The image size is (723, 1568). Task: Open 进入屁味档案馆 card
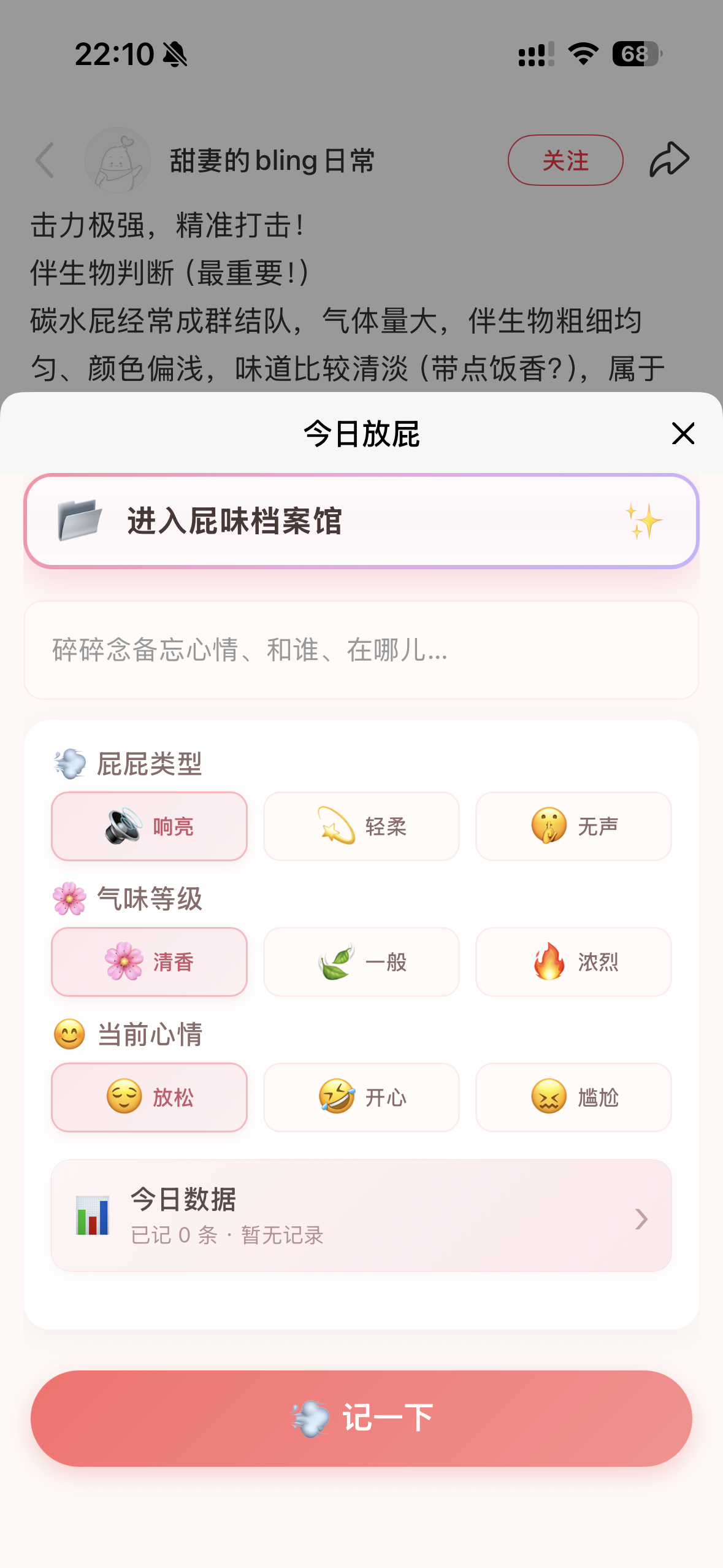coord(361,521)
